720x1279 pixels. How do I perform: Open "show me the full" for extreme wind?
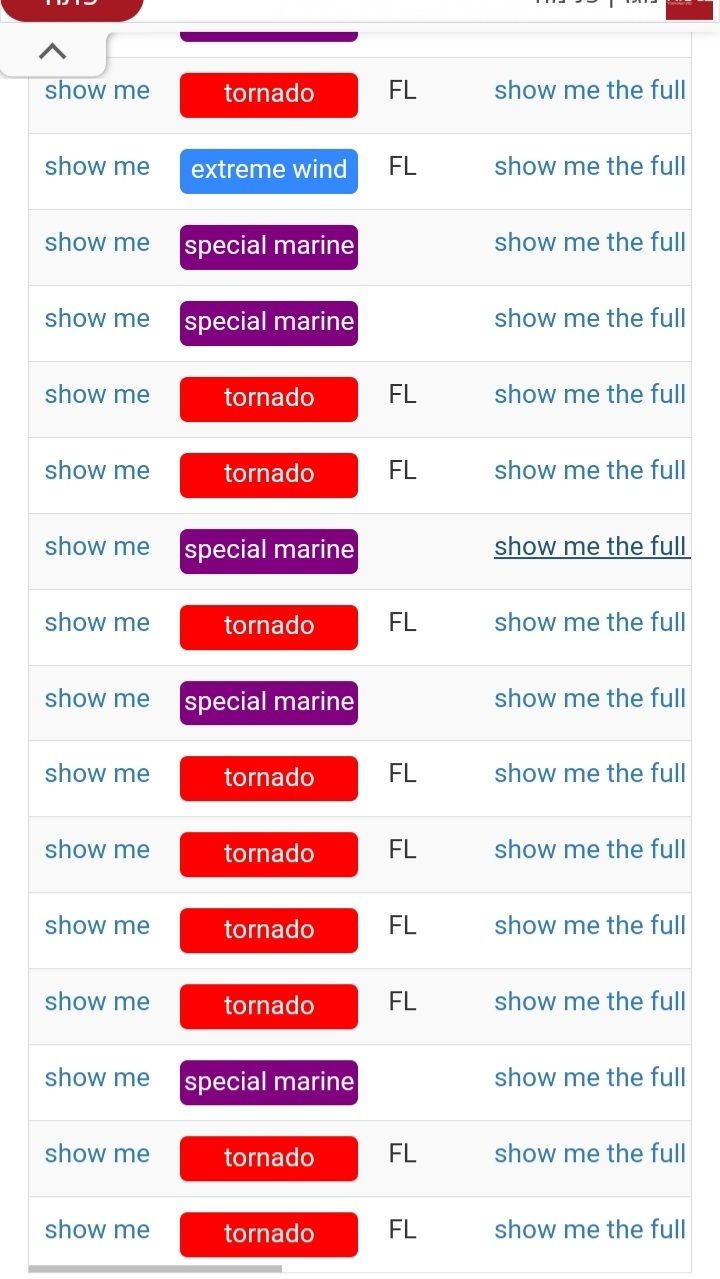point(590,167)
